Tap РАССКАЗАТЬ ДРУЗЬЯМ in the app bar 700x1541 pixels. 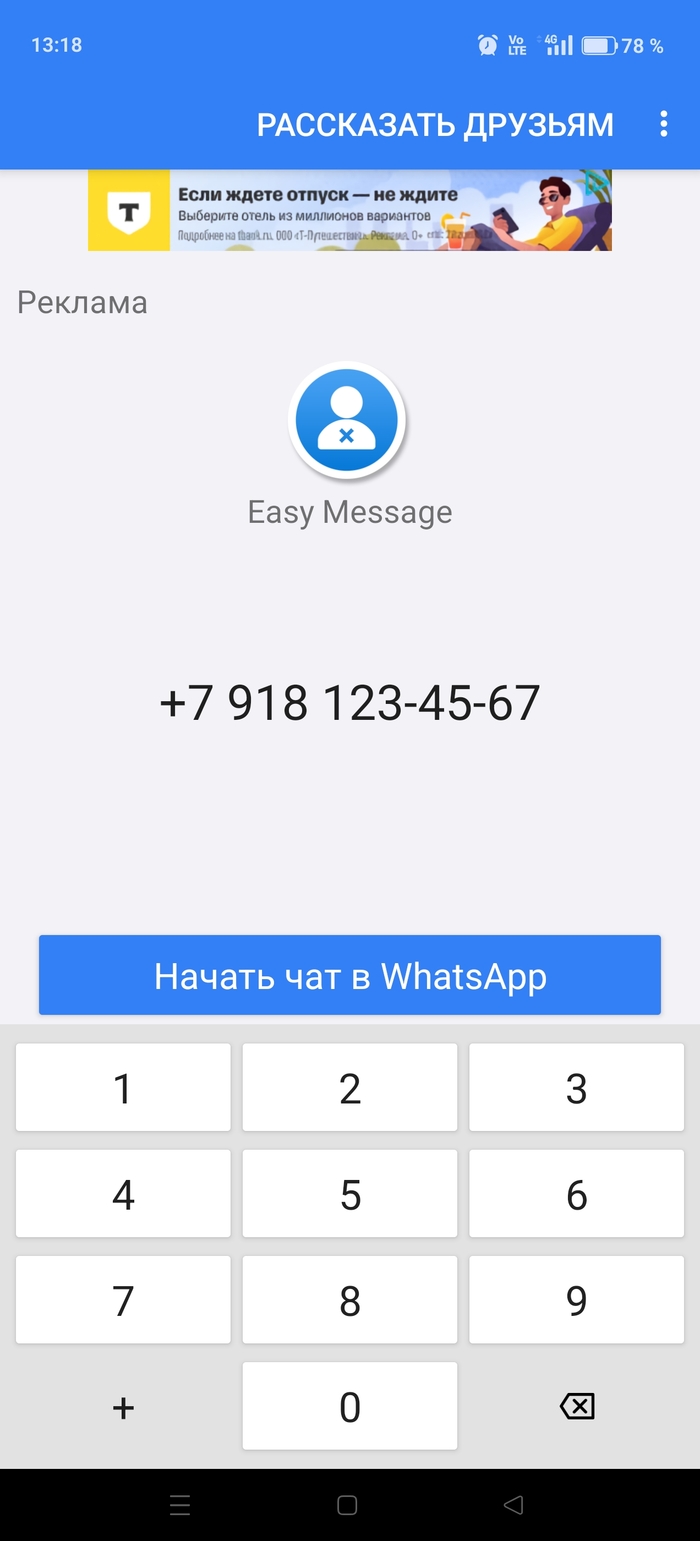(435, 125)
